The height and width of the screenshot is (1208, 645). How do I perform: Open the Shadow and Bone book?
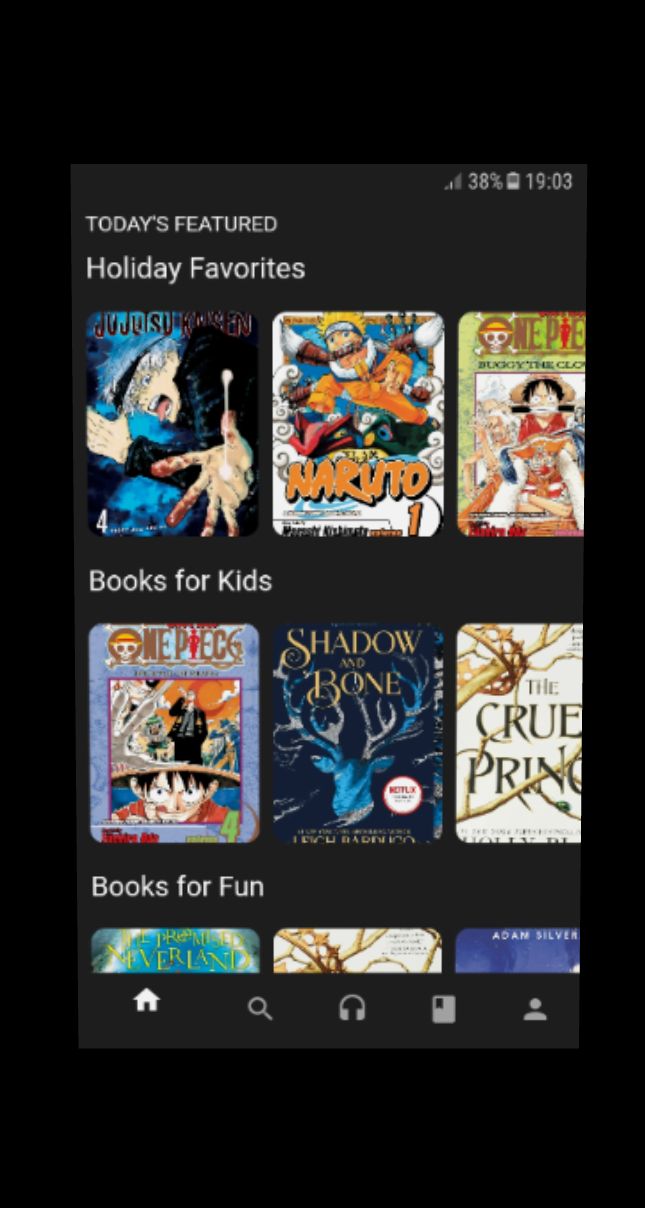[x=358, y=733]
